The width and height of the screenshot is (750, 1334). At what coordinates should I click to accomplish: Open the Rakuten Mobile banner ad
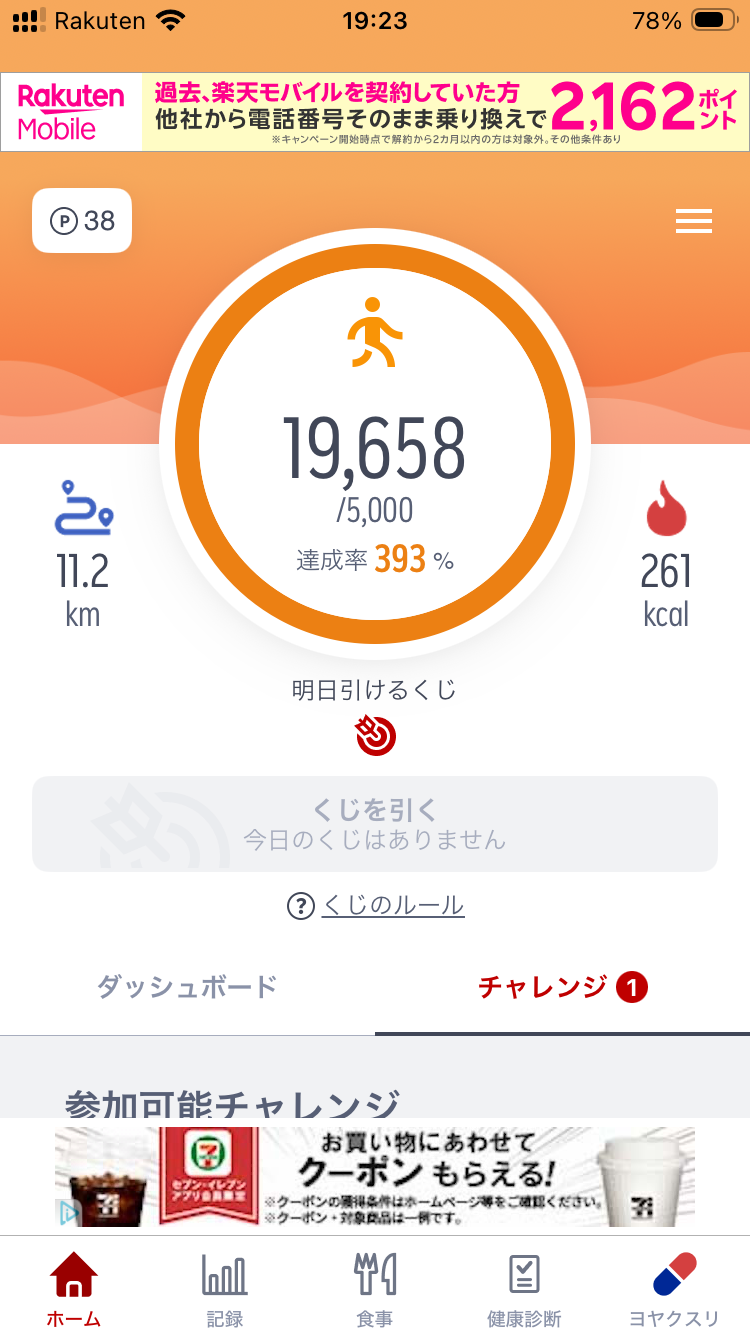click(375, 111)
